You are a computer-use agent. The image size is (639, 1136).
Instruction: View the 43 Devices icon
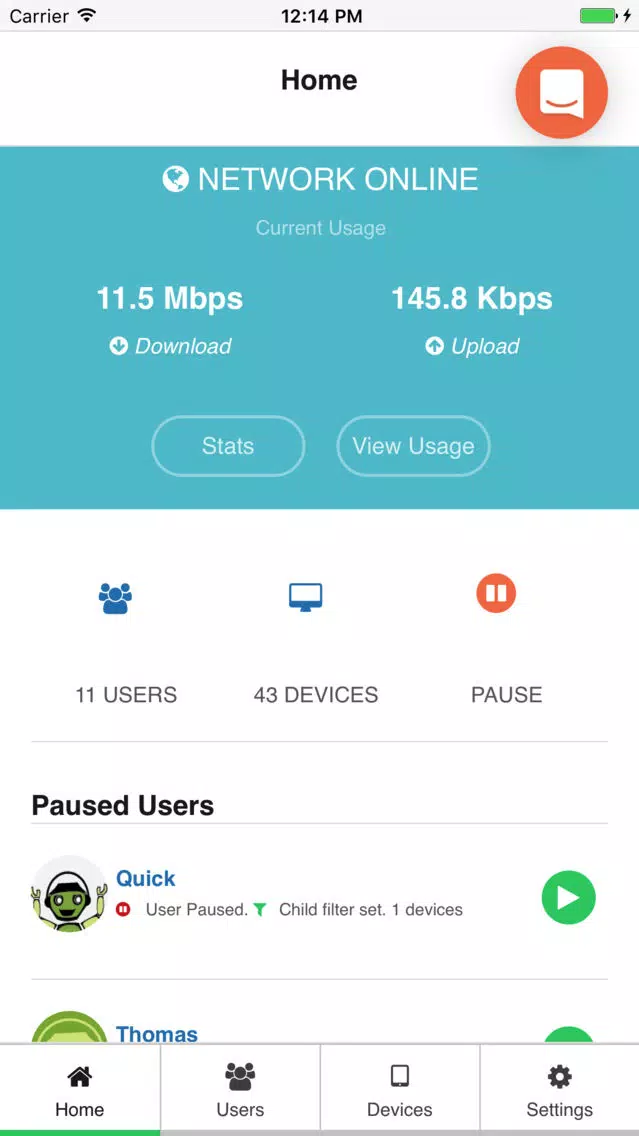pyautogui.click(x=305, y=598)
